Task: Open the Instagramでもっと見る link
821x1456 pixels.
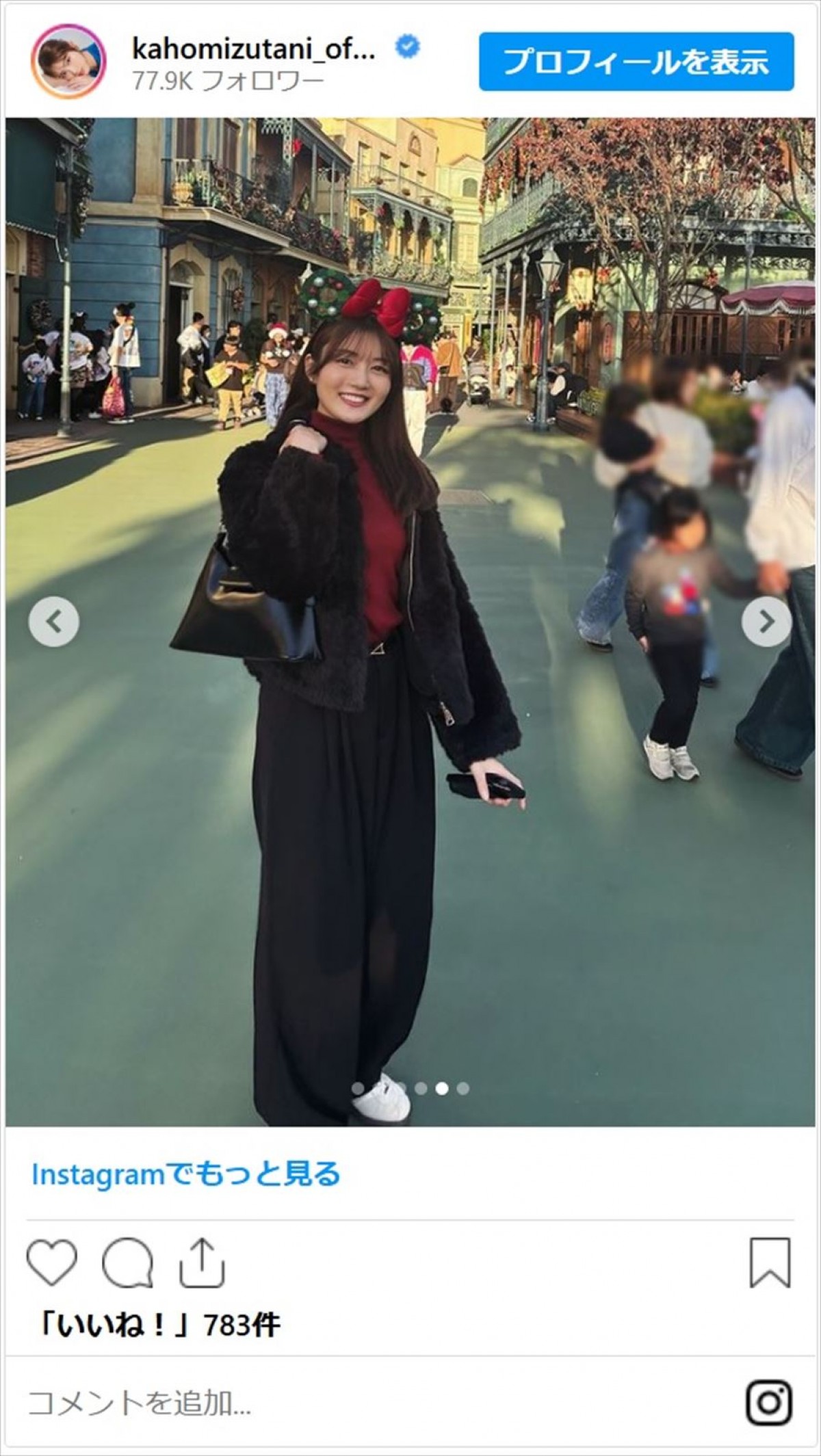Action: coord(185,1174)
